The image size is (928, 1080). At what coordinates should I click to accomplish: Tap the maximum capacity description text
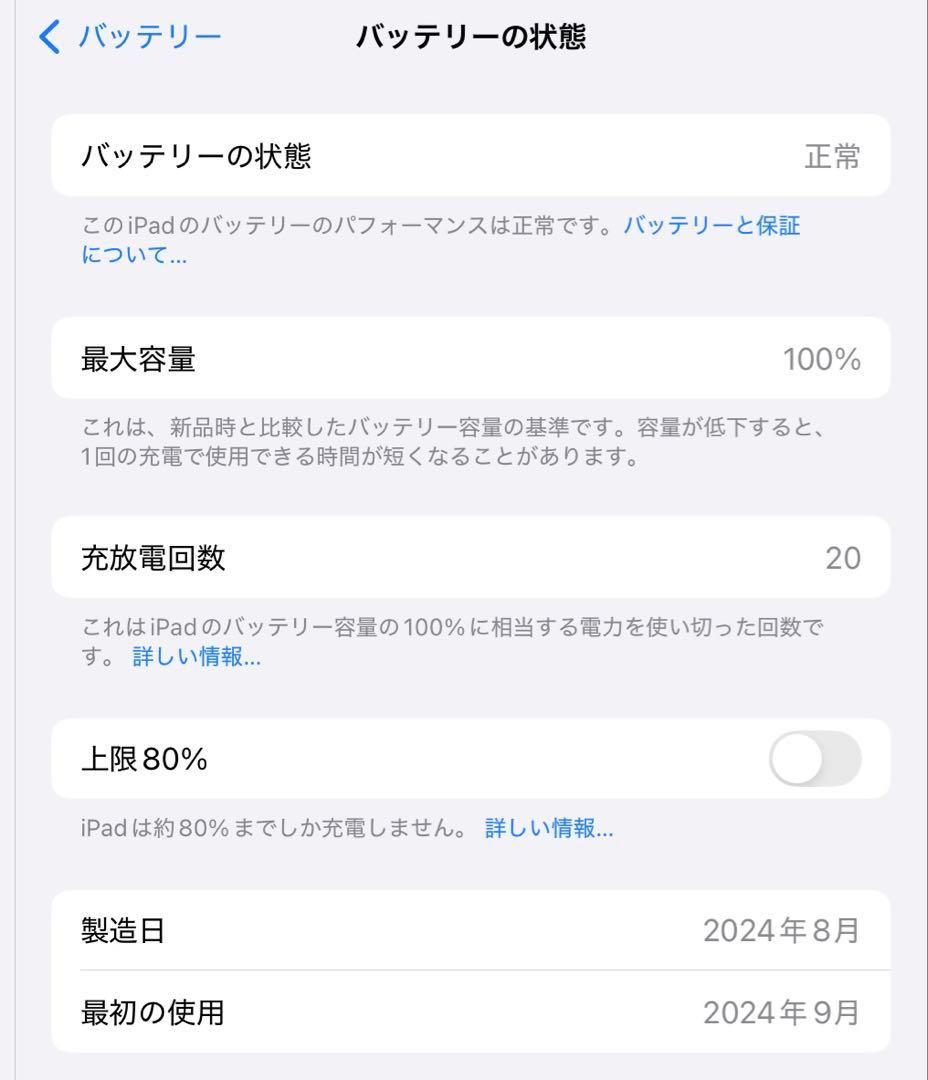click(450, 445)
